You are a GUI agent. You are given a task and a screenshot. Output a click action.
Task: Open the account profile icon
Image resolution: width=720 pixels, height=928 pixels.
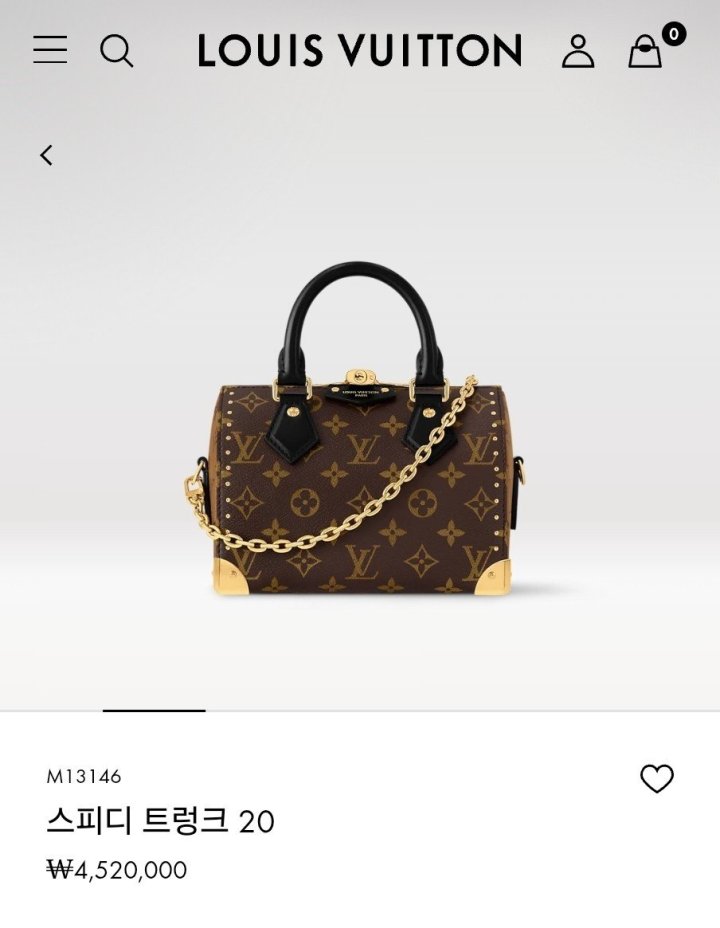(577, 51)
